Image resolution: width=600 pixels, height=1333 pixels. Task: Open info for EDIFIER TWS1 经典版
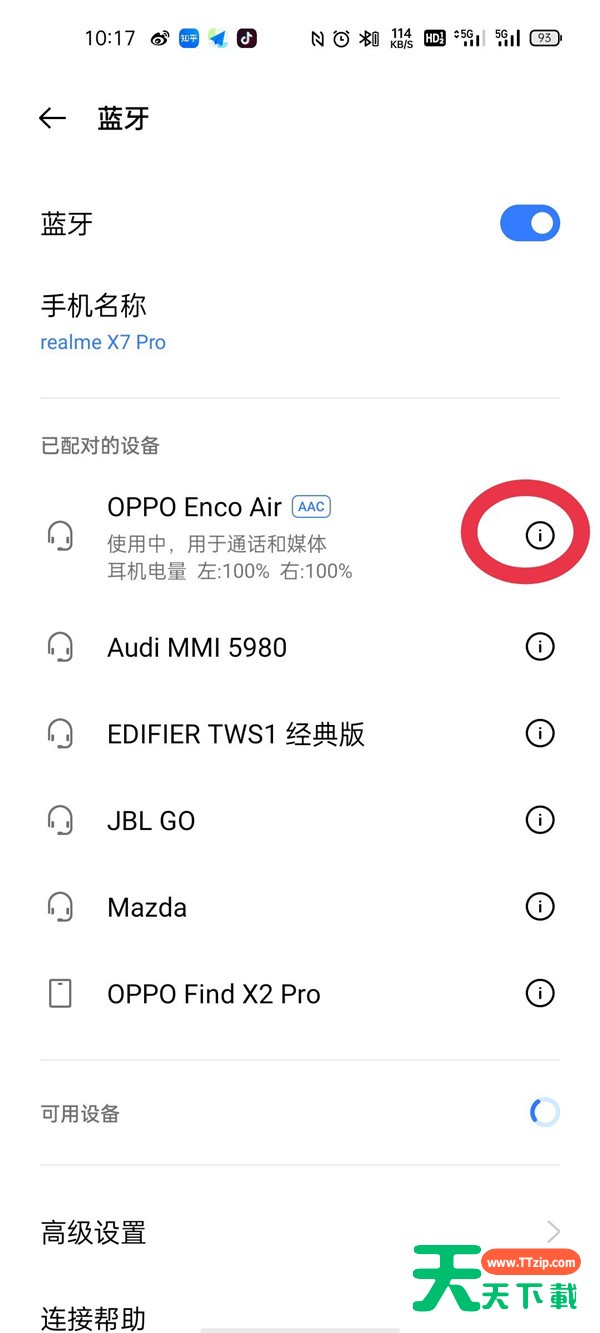pos(540,734)
